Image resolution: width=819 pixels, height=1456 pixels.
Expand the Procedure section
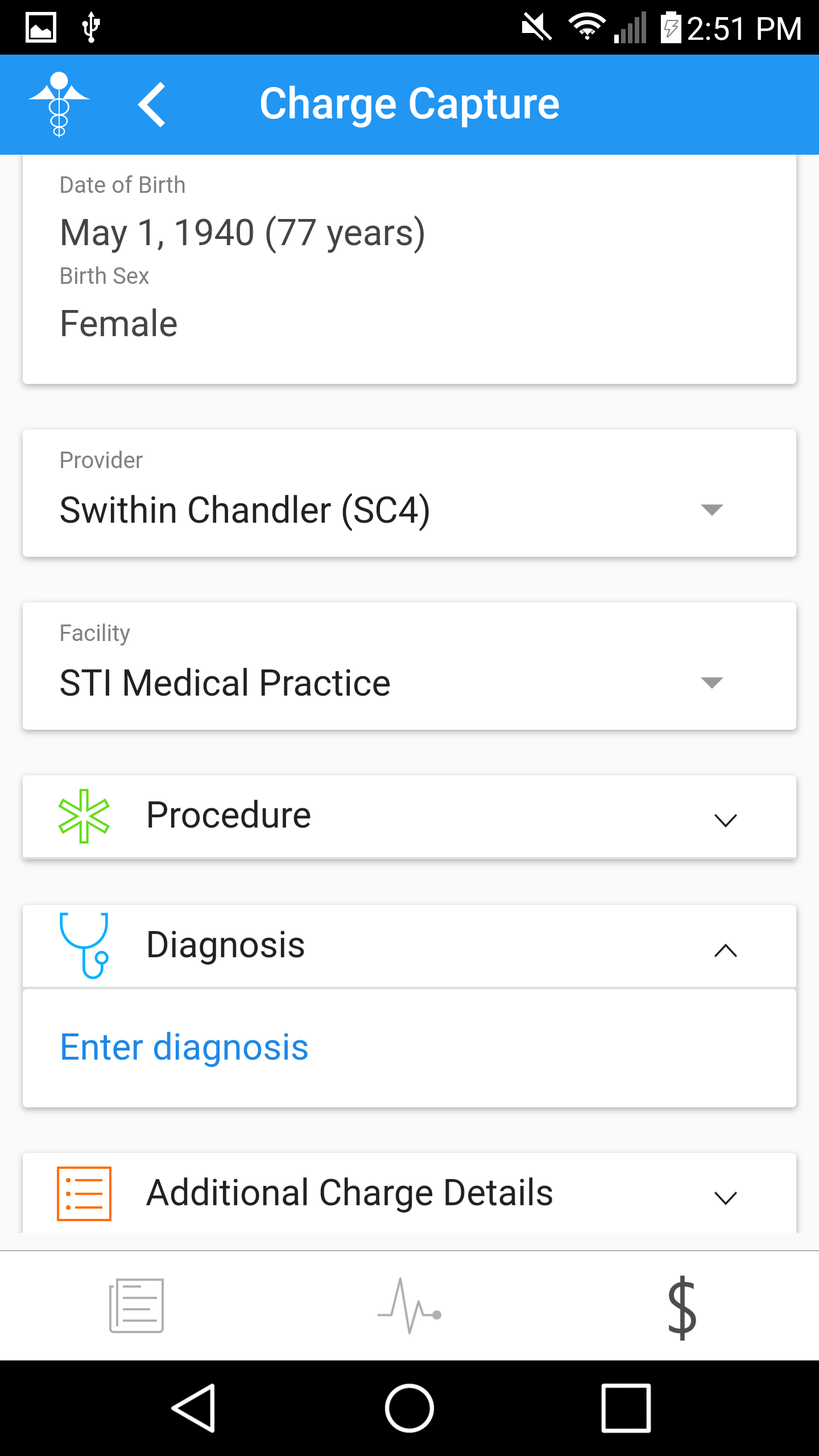tap(409, 816)
